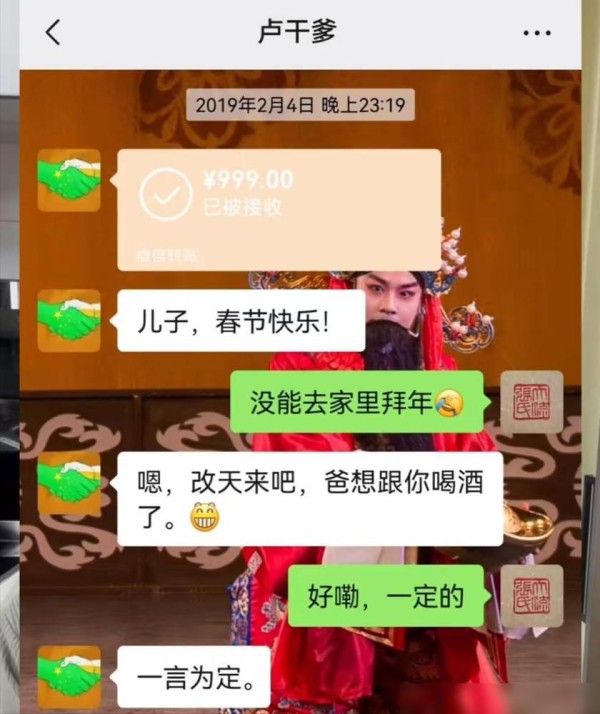This screenshot has width=600, height=714.
Task: Tap the contact avatar beside 一言为定。
Action: 69,678
